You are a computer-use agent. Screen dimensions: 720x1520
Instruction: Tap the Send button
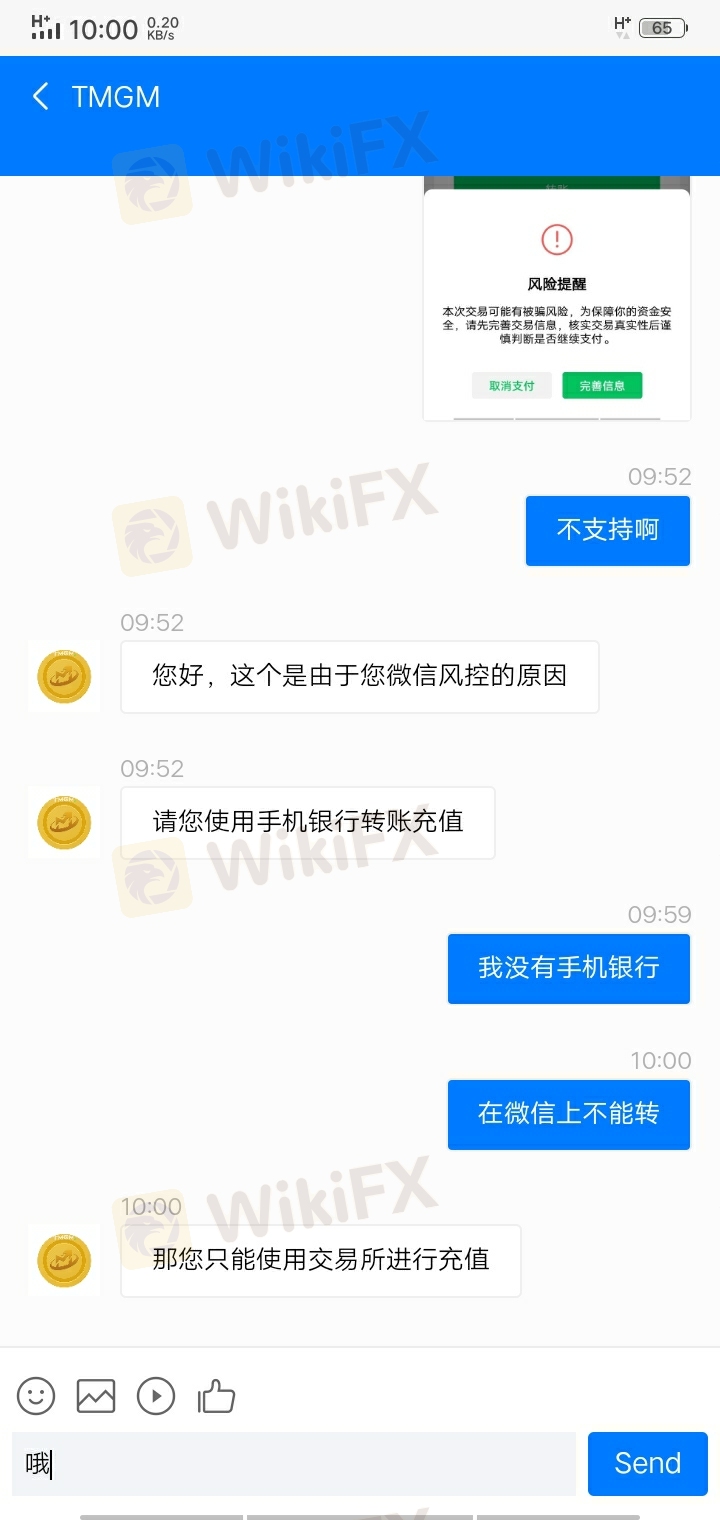tap(648, 1464)
